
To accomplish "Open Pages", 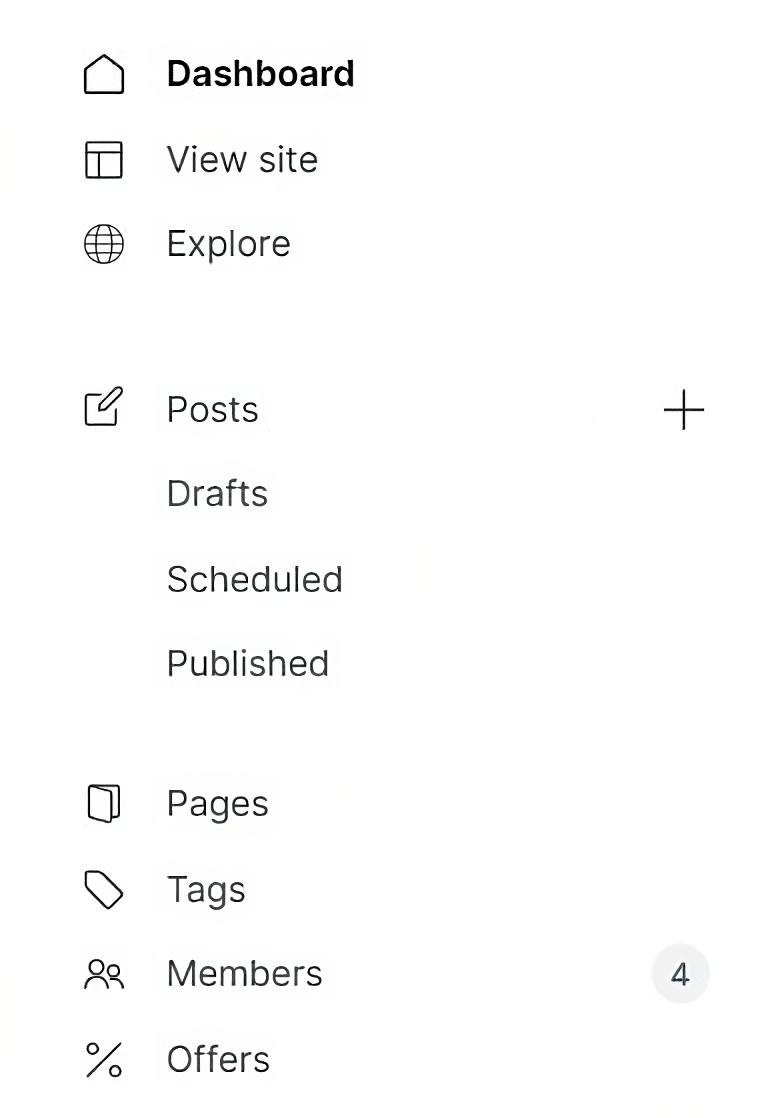I will click(217, 804).
